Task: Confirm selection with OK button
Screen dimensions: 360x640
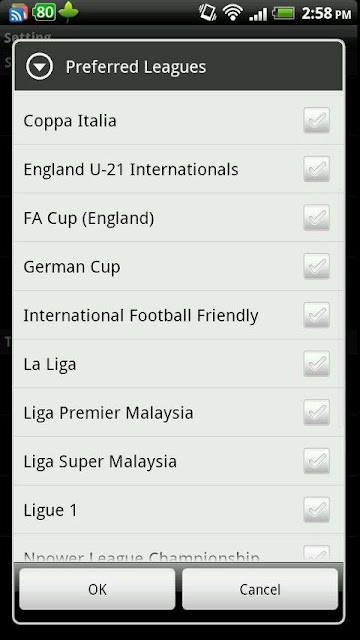Action: [97, 589]
